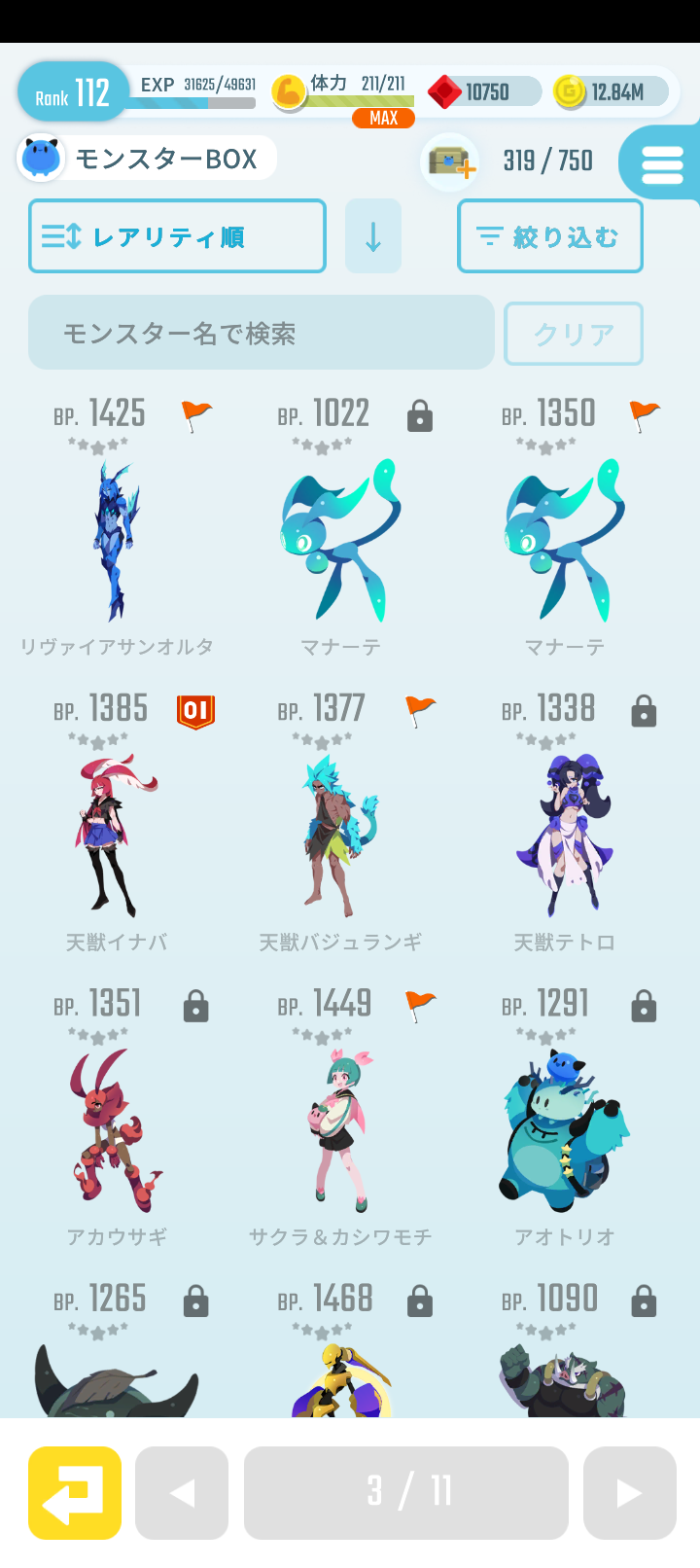The width and height of the screenshot is (700, 1568).
Task: Open monster リヴァイアサンオルタ
Action: pos(117,540)
